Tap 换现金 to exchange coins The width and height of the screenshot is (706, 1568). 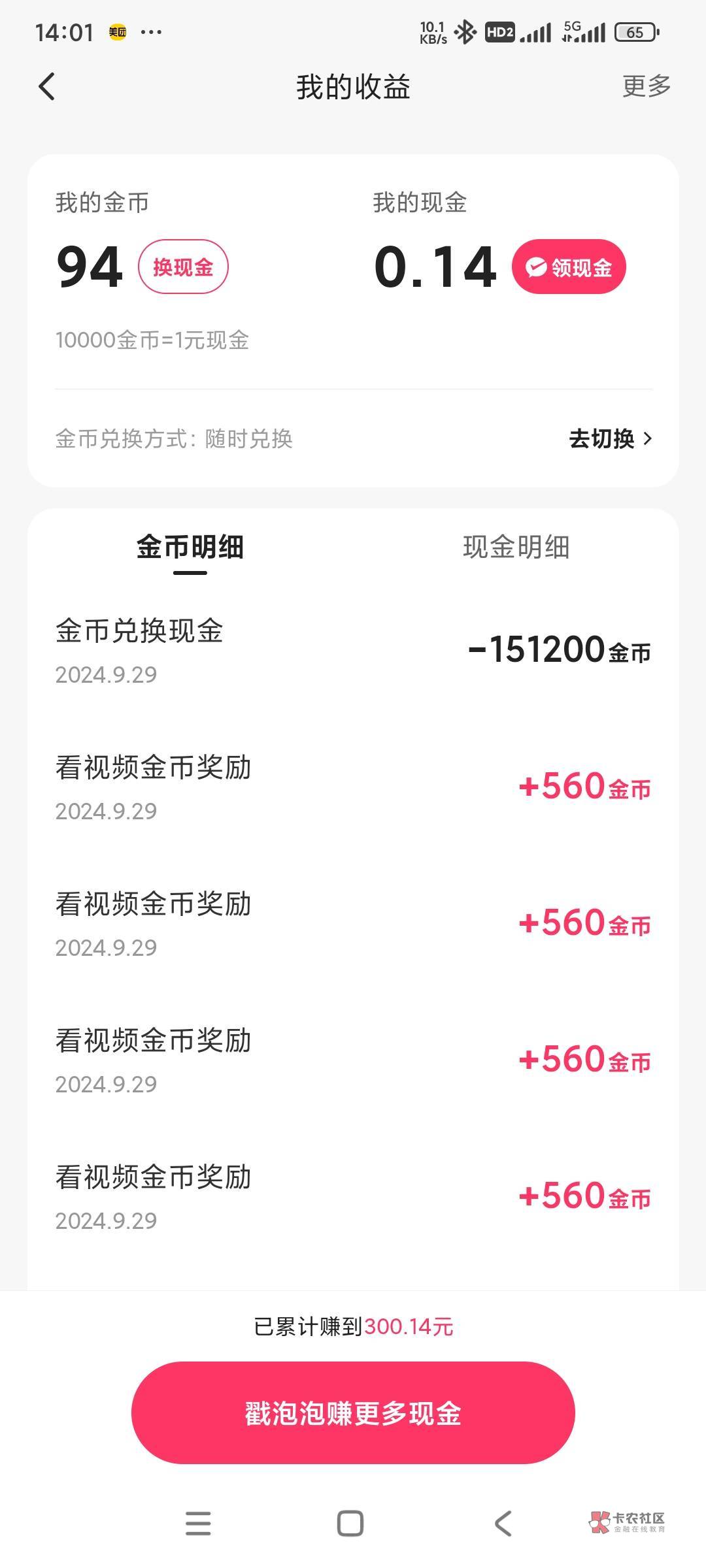(183, 267)
